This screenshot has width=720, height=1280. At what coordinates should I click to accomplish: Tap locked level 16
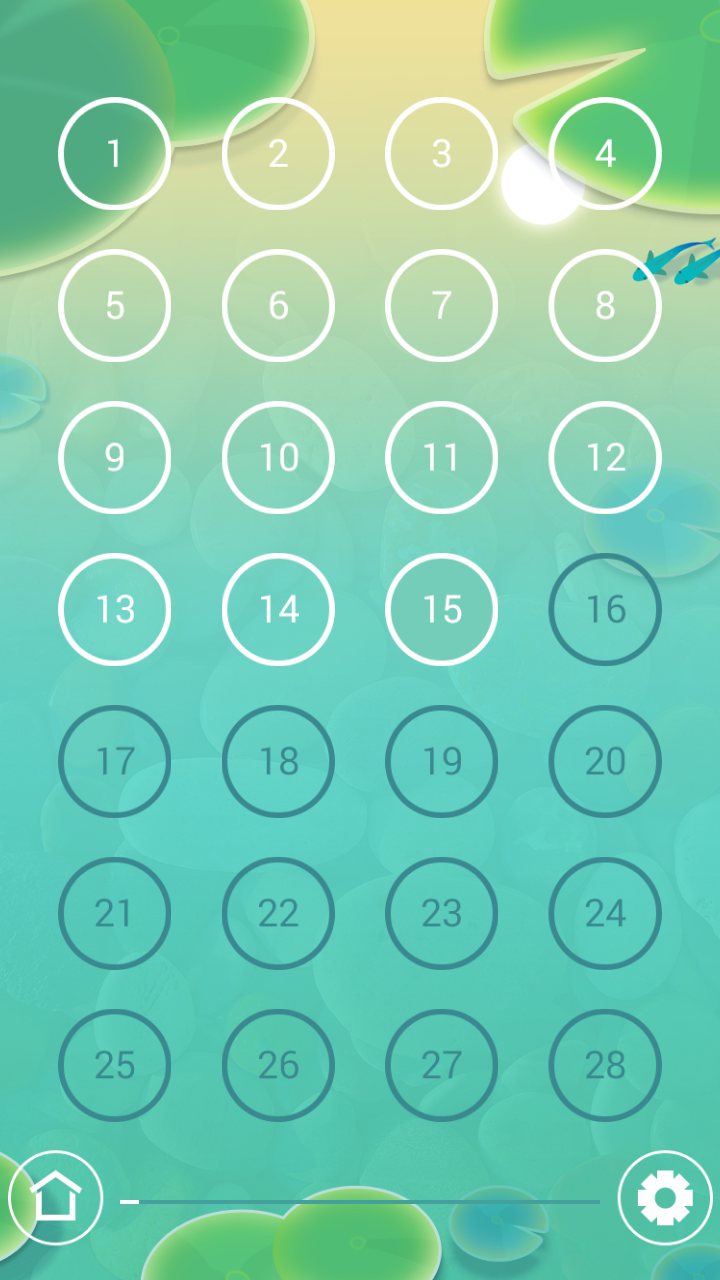605,609
